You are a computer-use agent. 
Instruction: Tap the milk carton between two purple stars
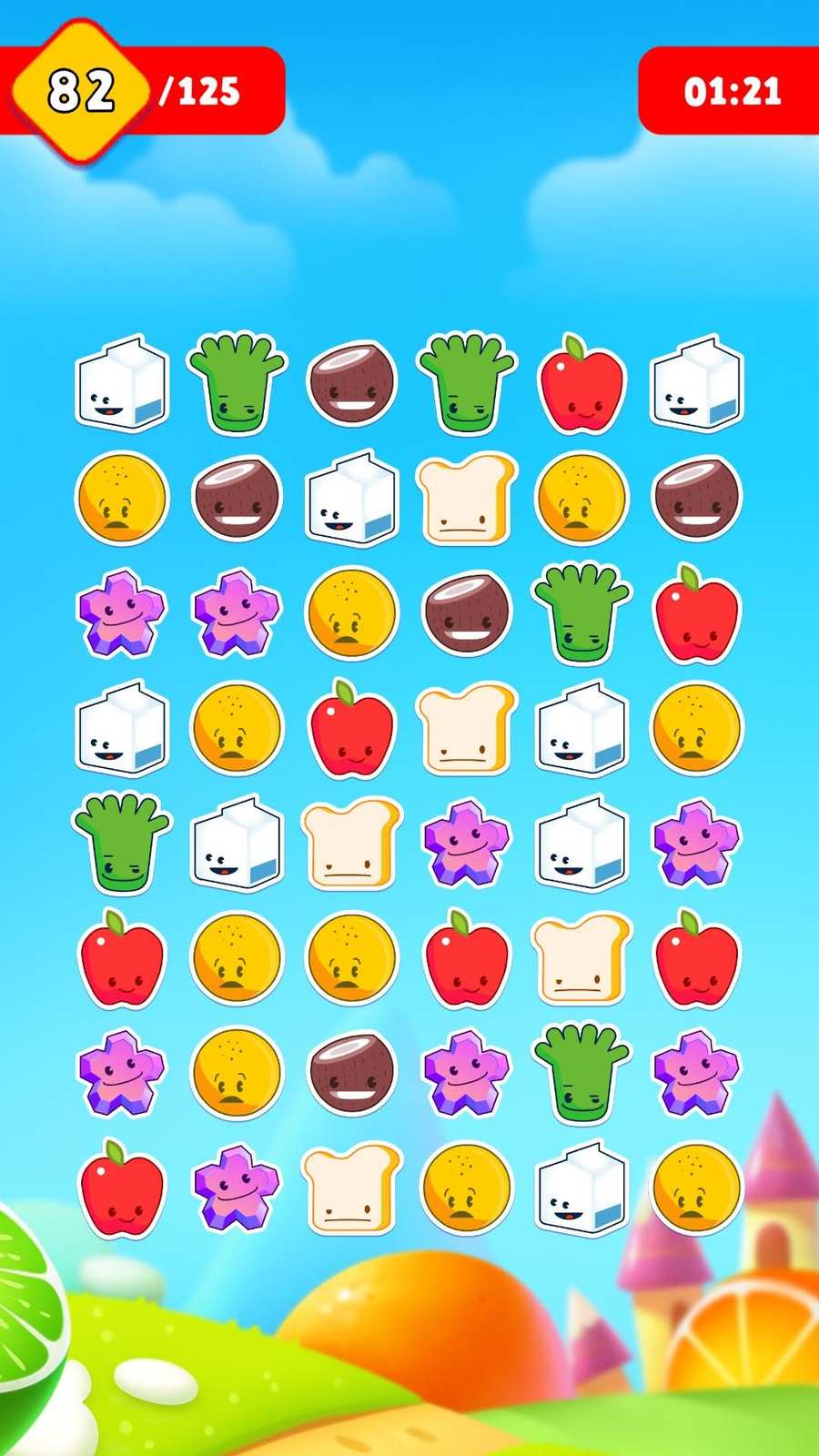coord(581,843)
